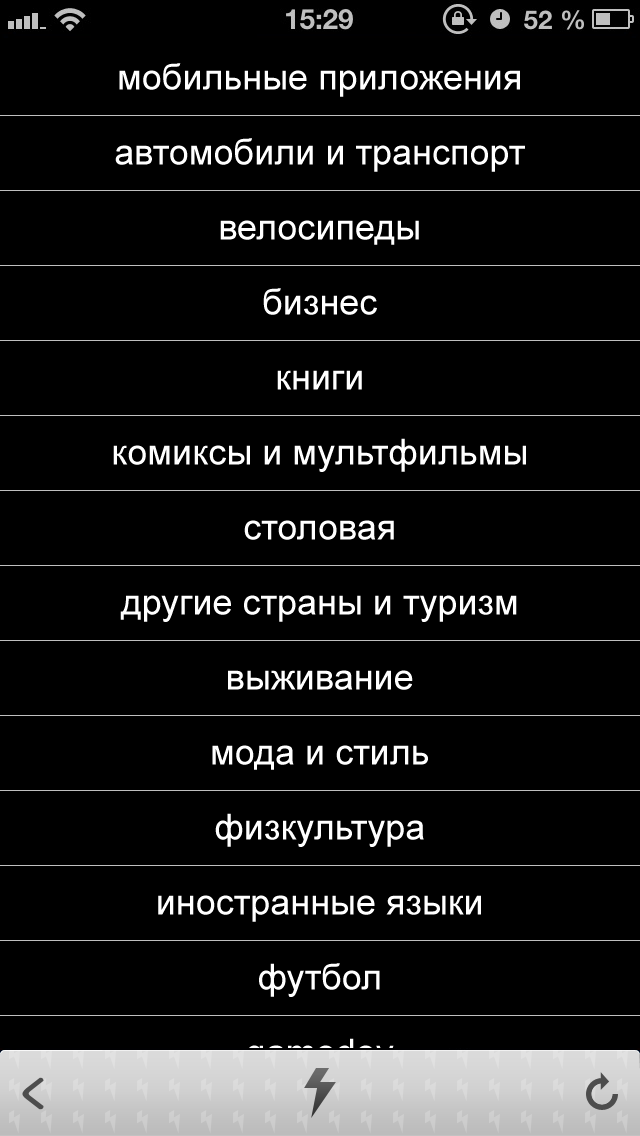The width and height of the screenshot is (640, 1136).
Task: Open the физкультура category
Action: [x=320, y=828]
